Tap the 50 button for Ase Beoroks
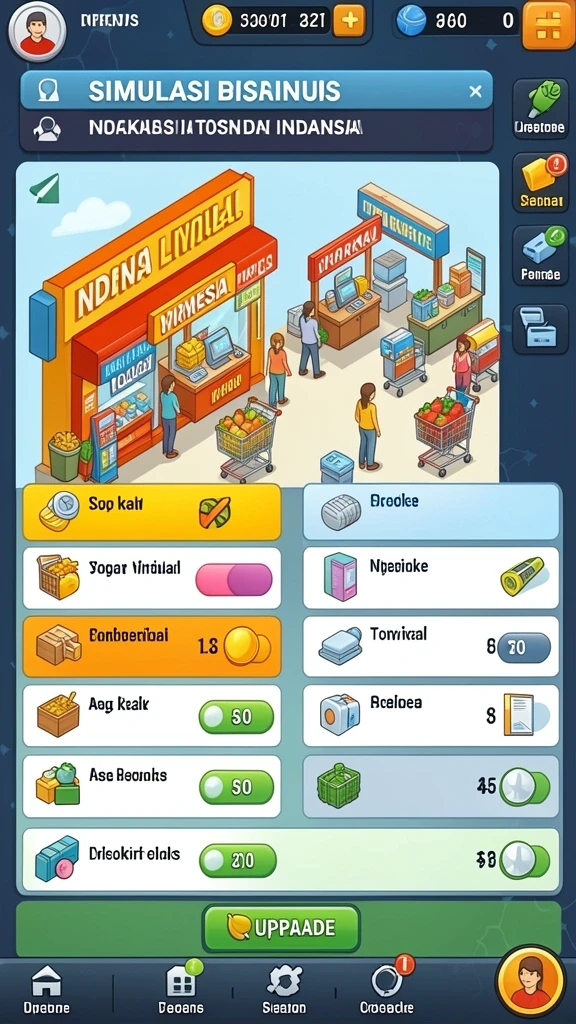This screenshot has height=1024, width=576. (236, 787)
